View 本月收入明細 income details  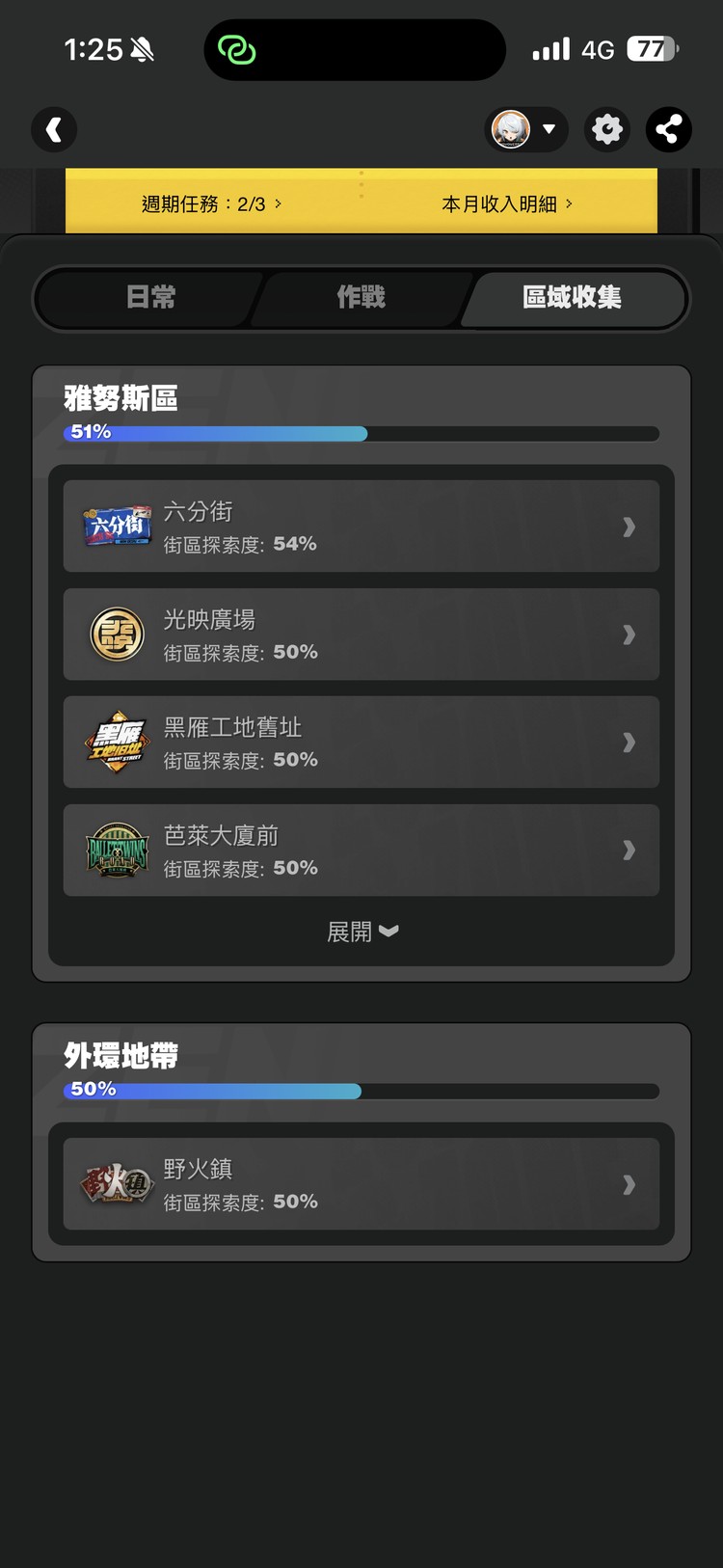507,203
